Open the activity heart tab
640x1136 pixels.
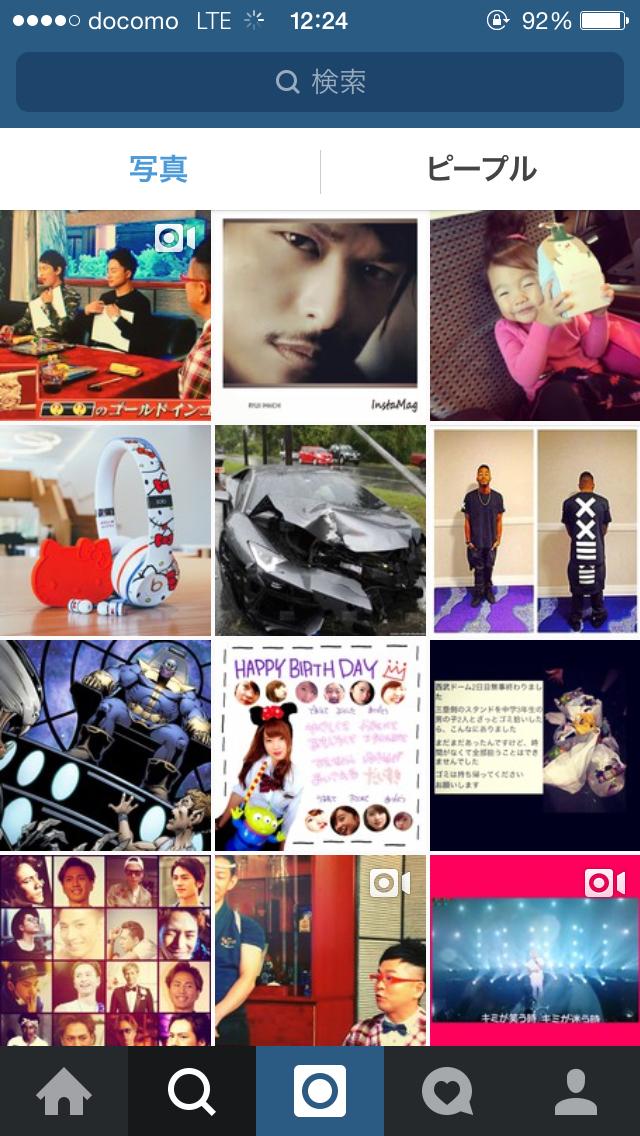pos(448,1091)
